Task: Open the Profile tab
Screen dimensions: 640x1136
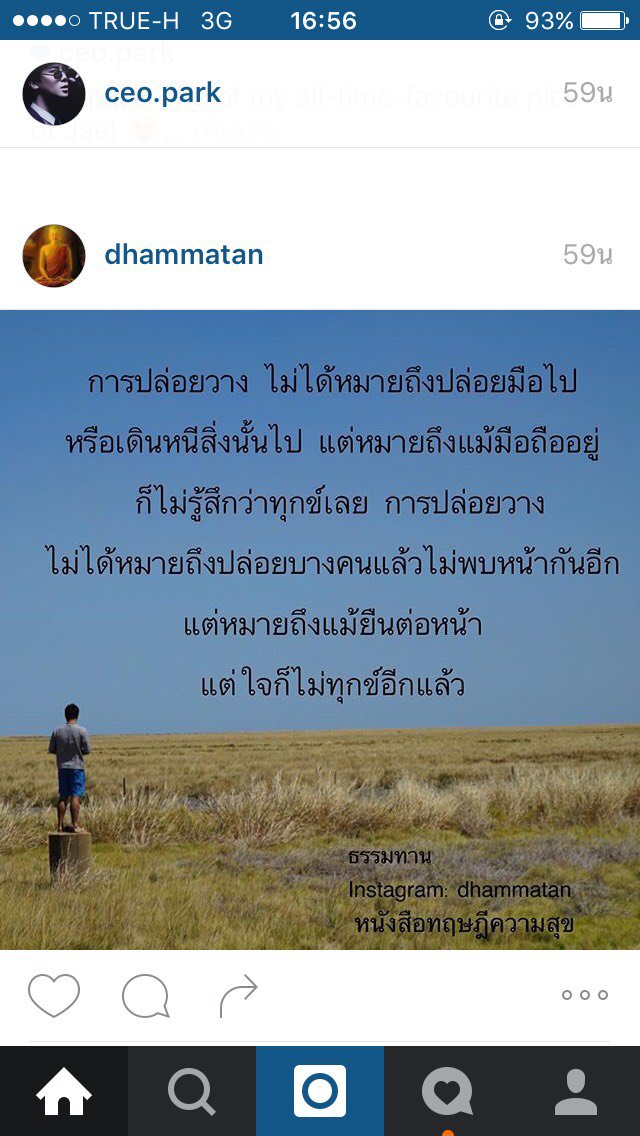Action: 576,1092
